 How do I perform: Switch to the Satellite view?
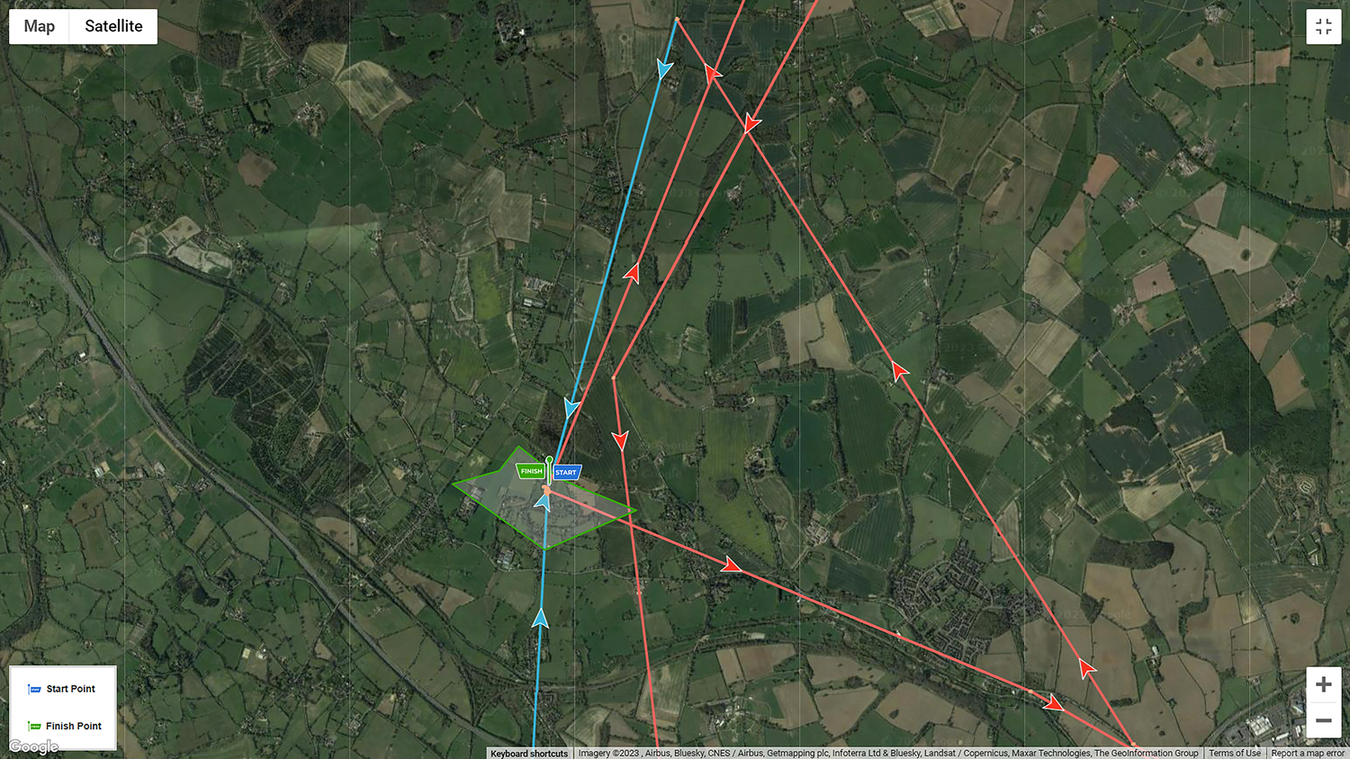pyautogui.click(x=113, y=26)
